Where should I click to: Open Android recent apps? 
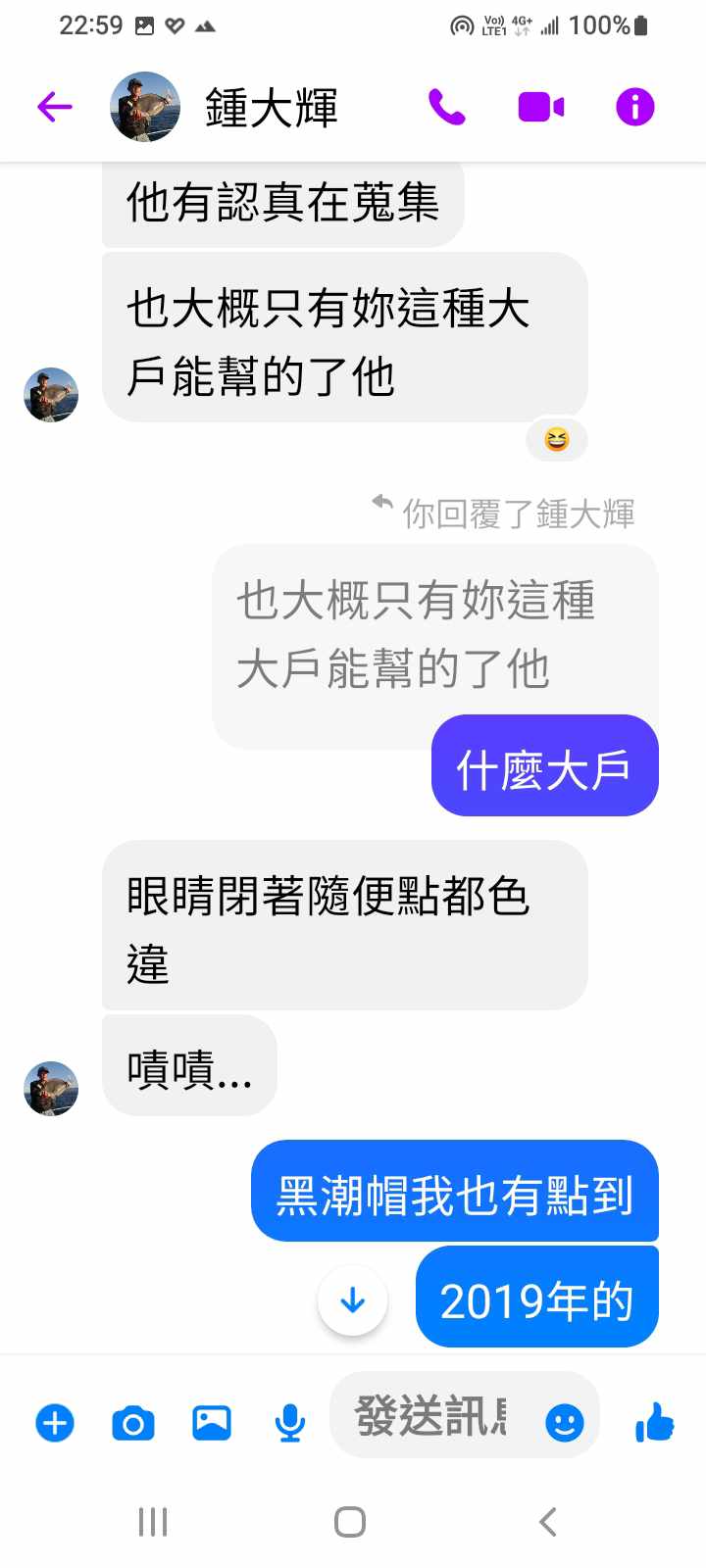pos(153,1522)
